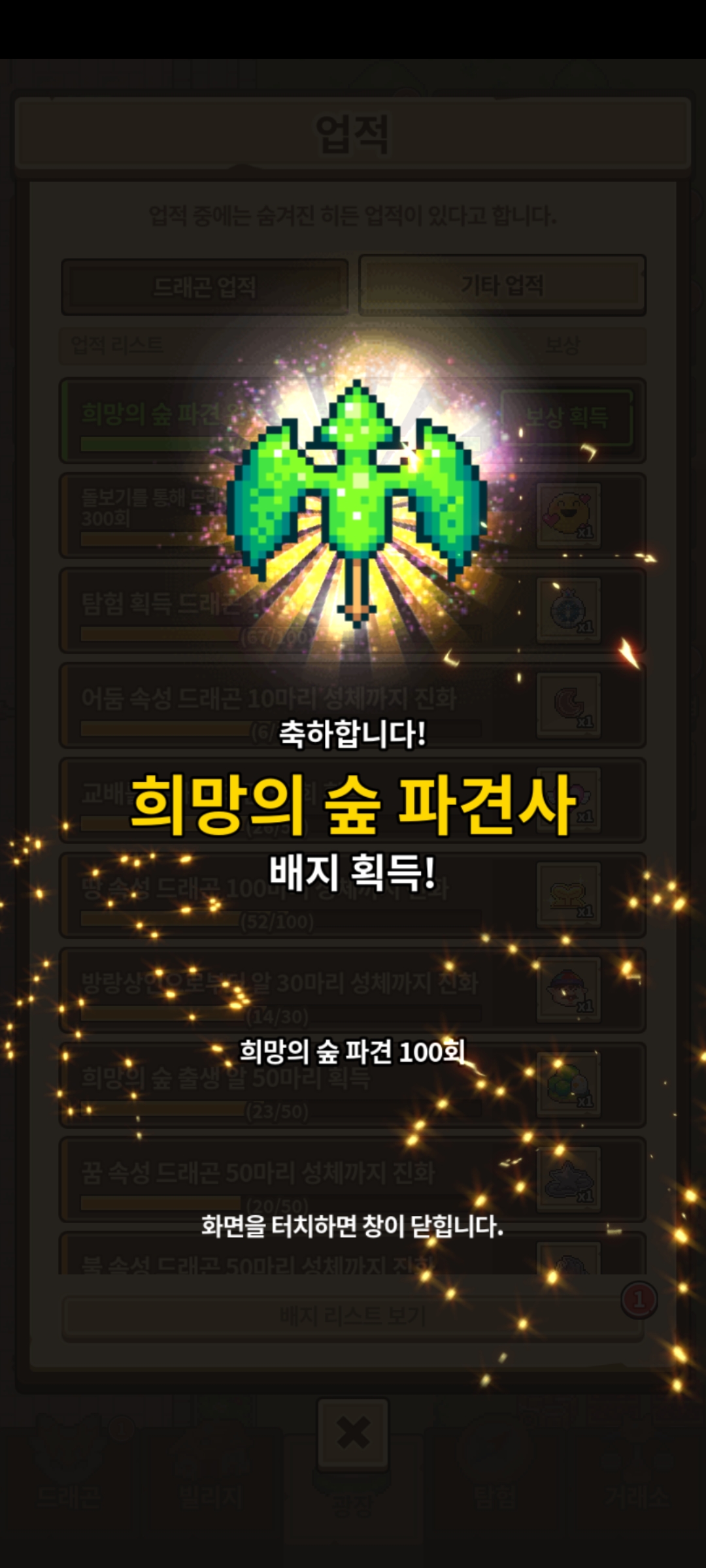Close the achievements window with X
Image resolution: width=706 pixels, height=1568 pixels.
click(353, 1433)
